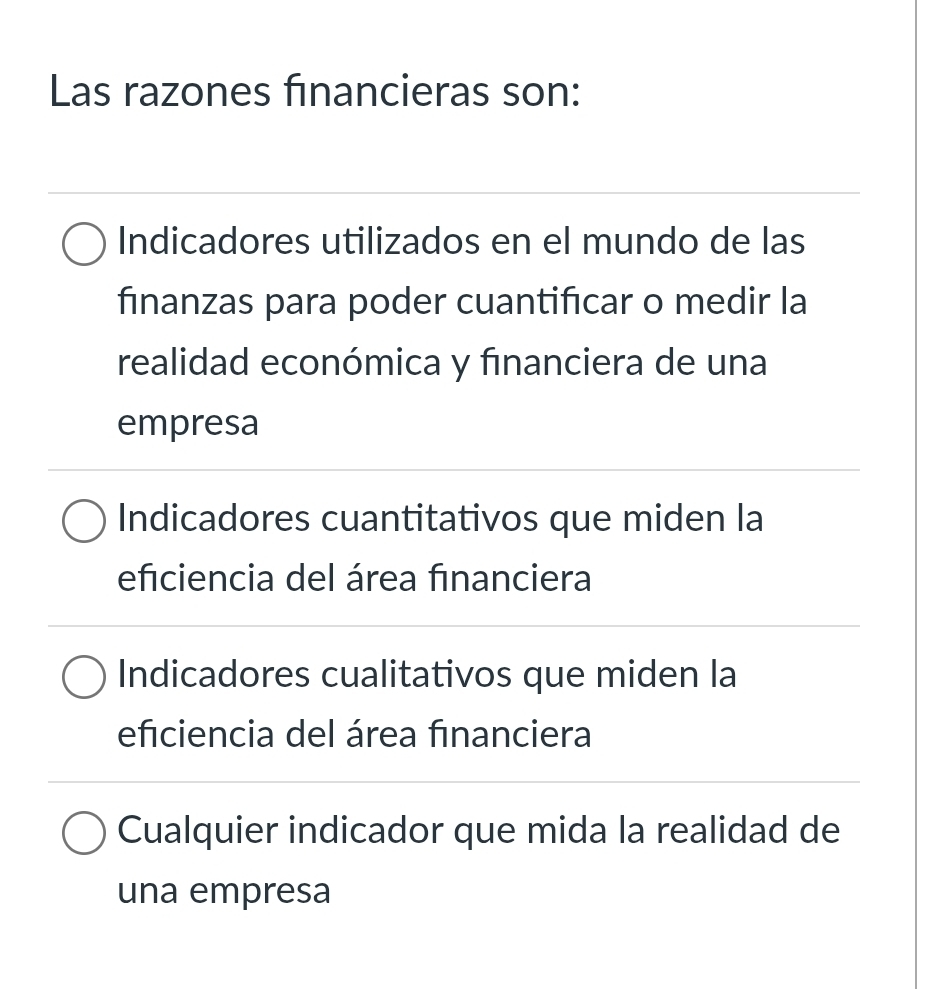The image size is (925, 989).
Task: Select the option 'Indicadores utilizados en el mundo de las finanzas'
Action: [83, 244]
